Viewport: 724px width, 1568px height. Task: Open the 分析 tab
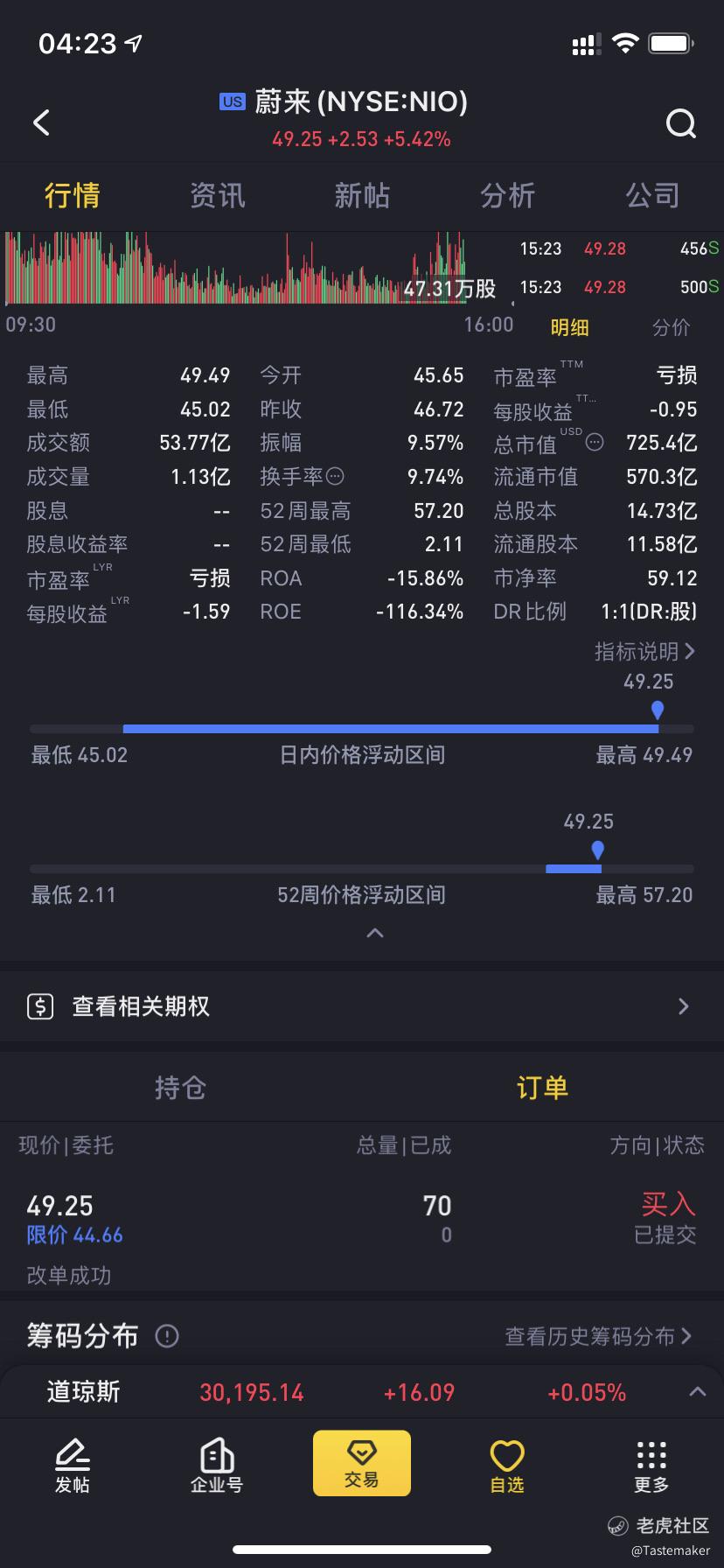click(x=507, y=195)
